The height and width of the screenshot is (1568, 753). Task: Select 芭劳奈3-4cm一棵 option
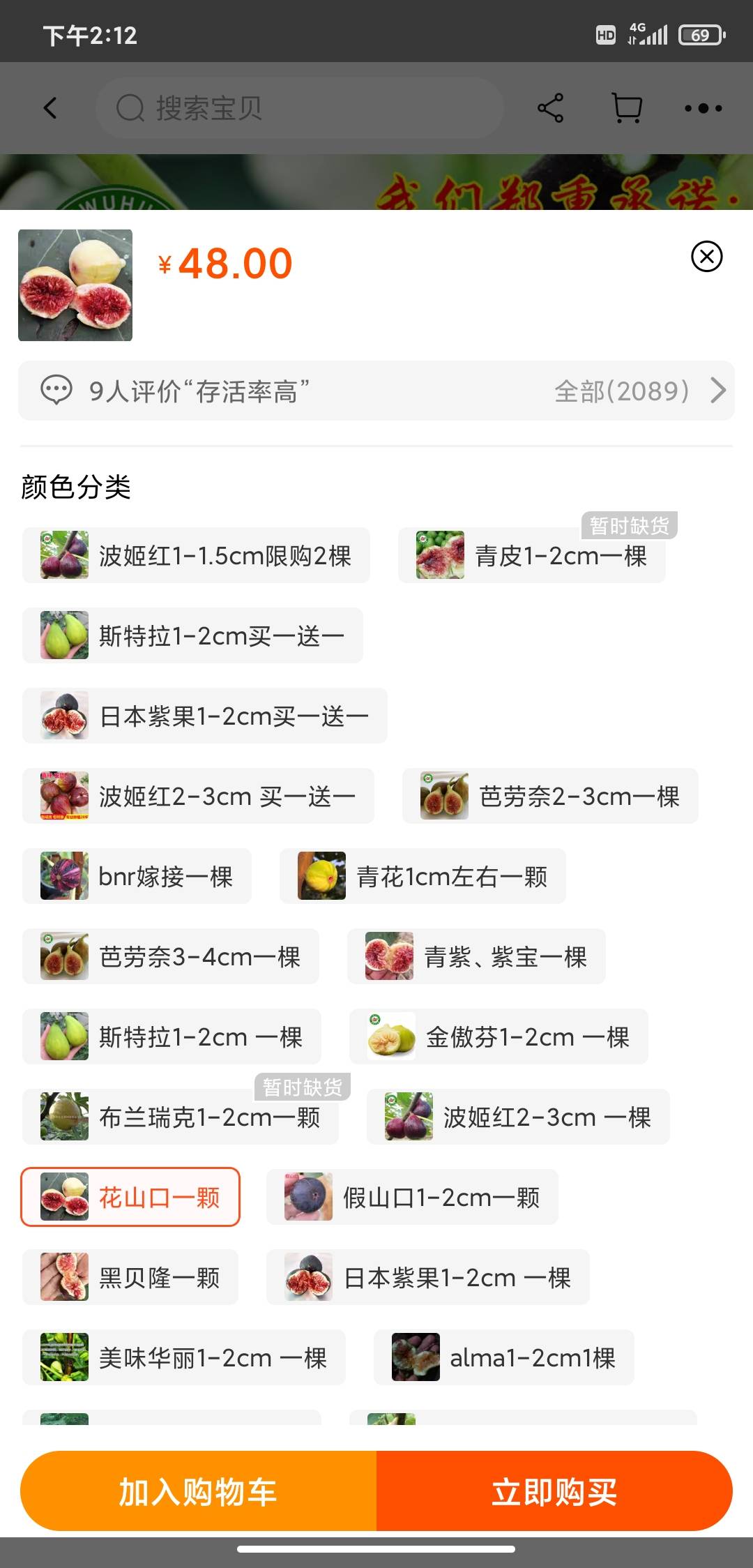[x=171, y=956]
